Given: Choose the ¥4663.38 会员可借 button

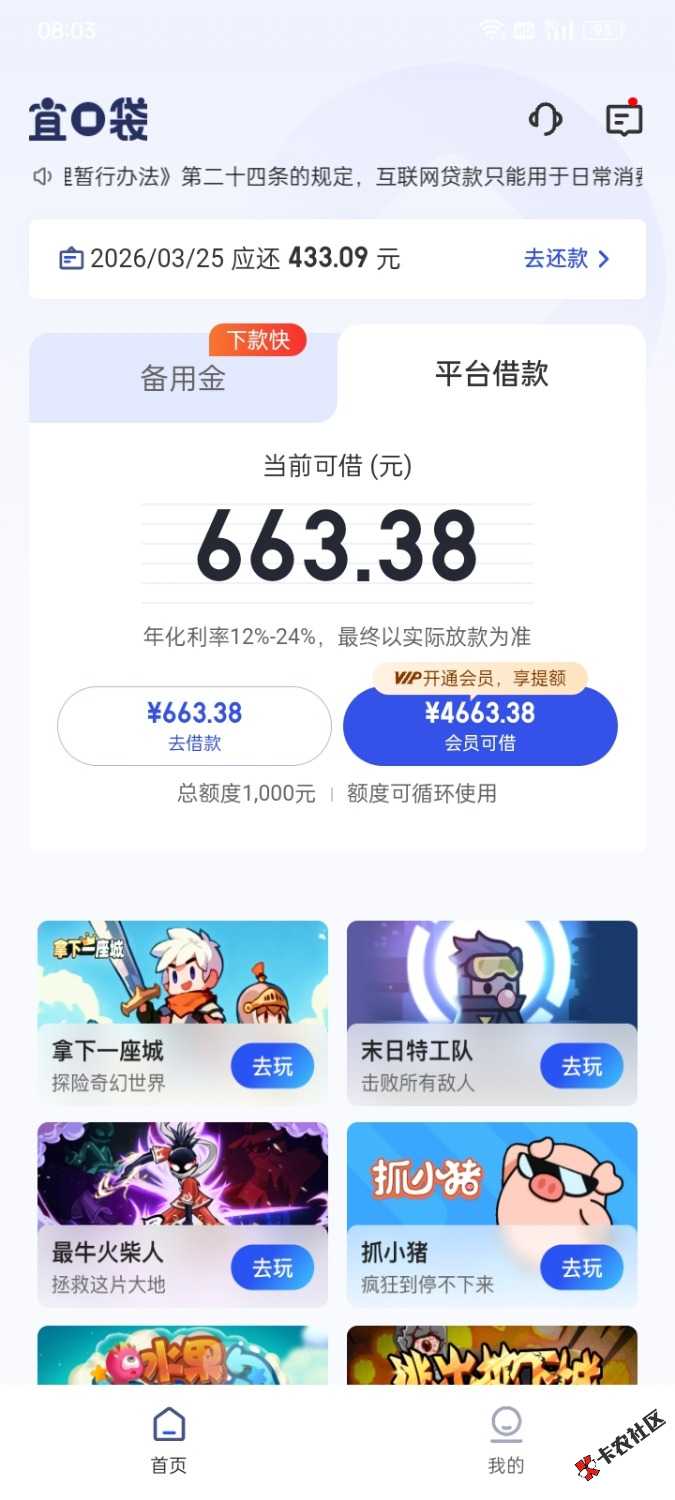Looking at the screenshot, I should pos(480,725).
